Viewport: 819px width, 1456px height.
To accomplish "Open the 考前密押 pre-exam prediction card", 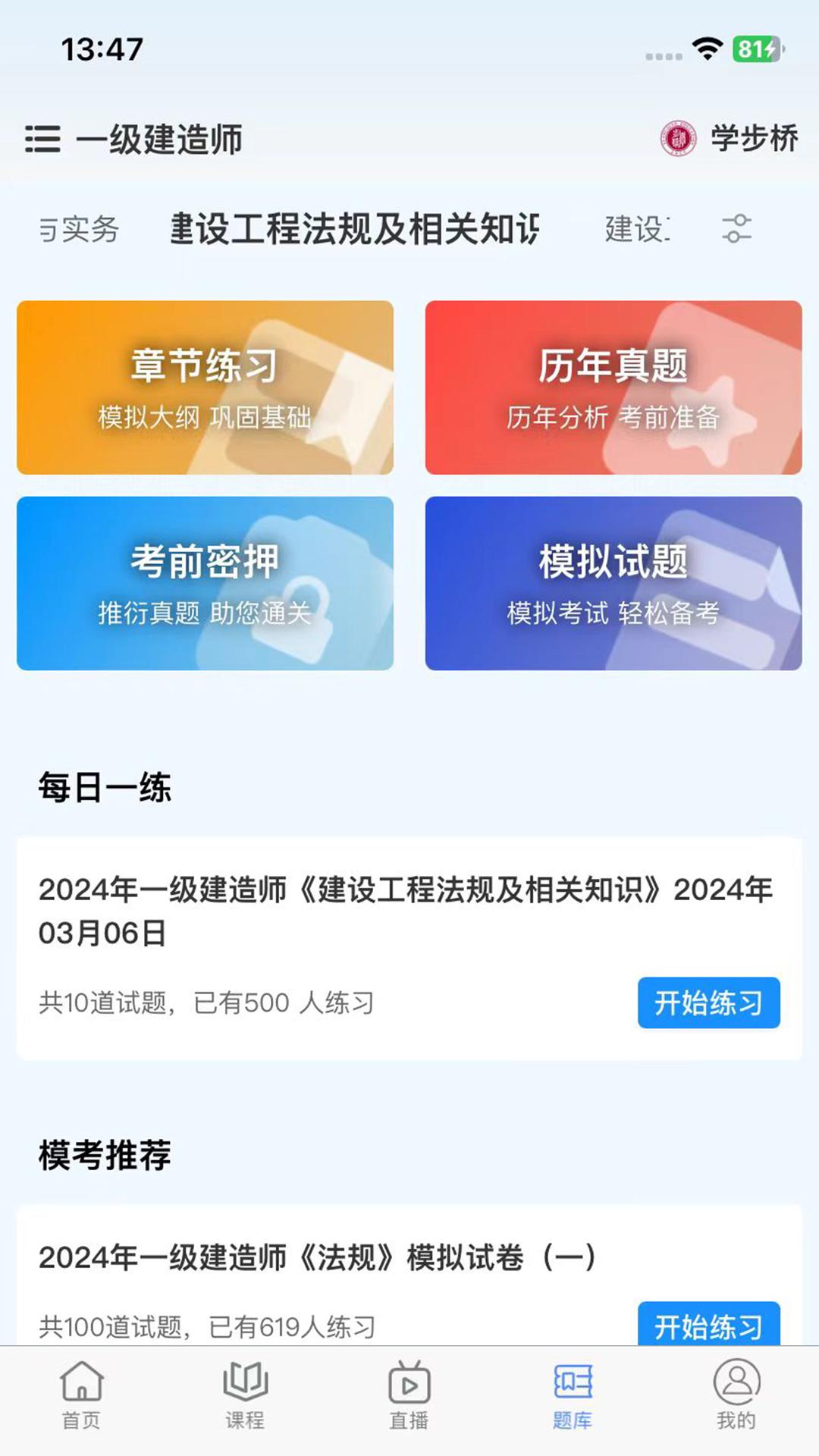I will tap(206, 582).
